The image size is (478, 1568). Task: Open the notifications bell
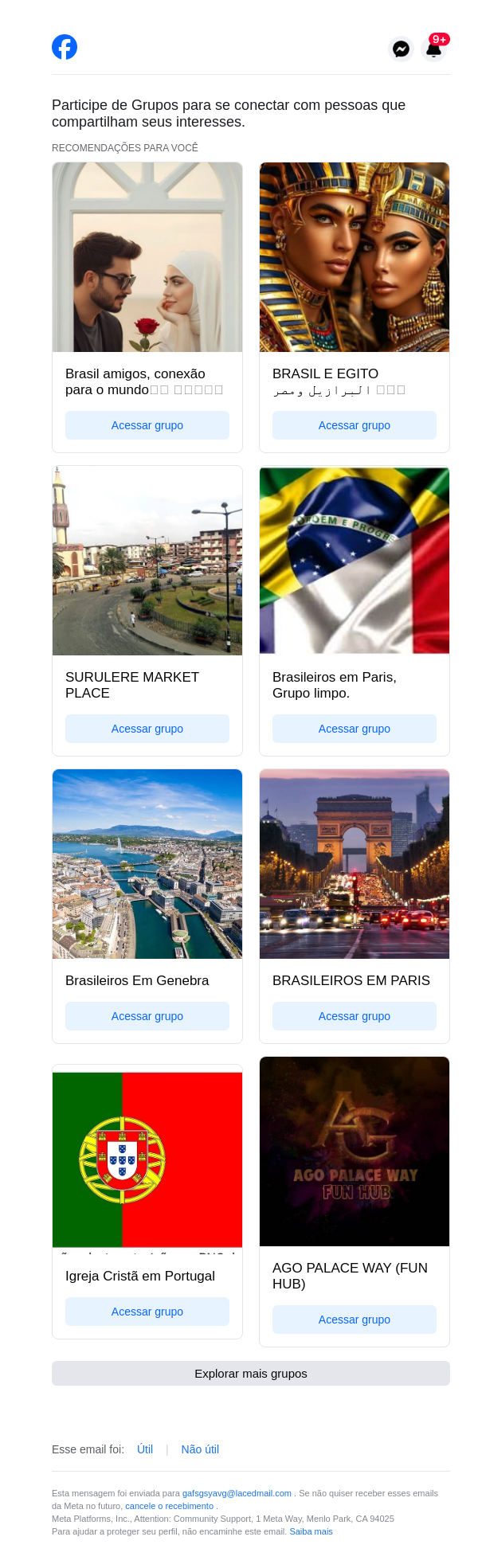[433, 49]
